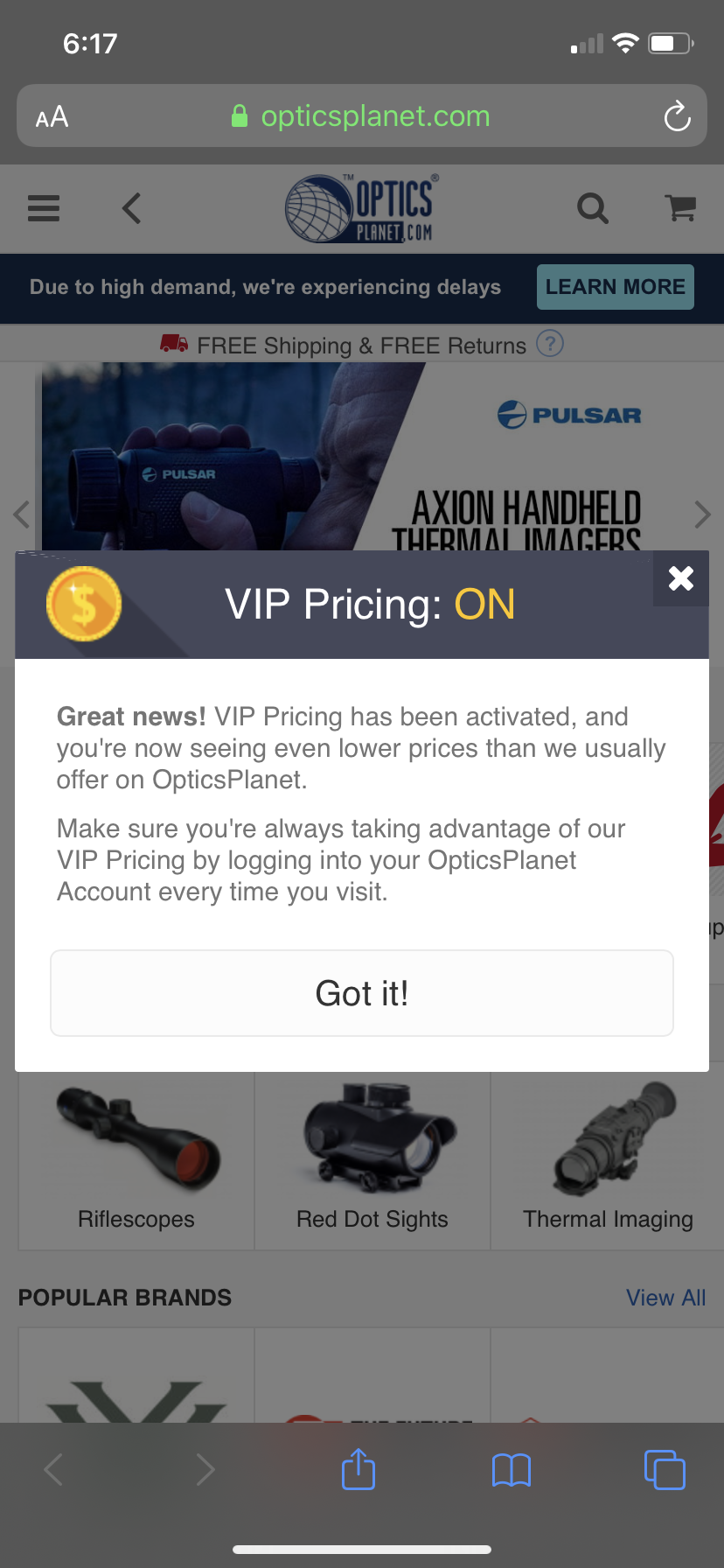Tap LEARN MORE about delays
Viewport: 724px width, 1568px height.
[616, 287]
